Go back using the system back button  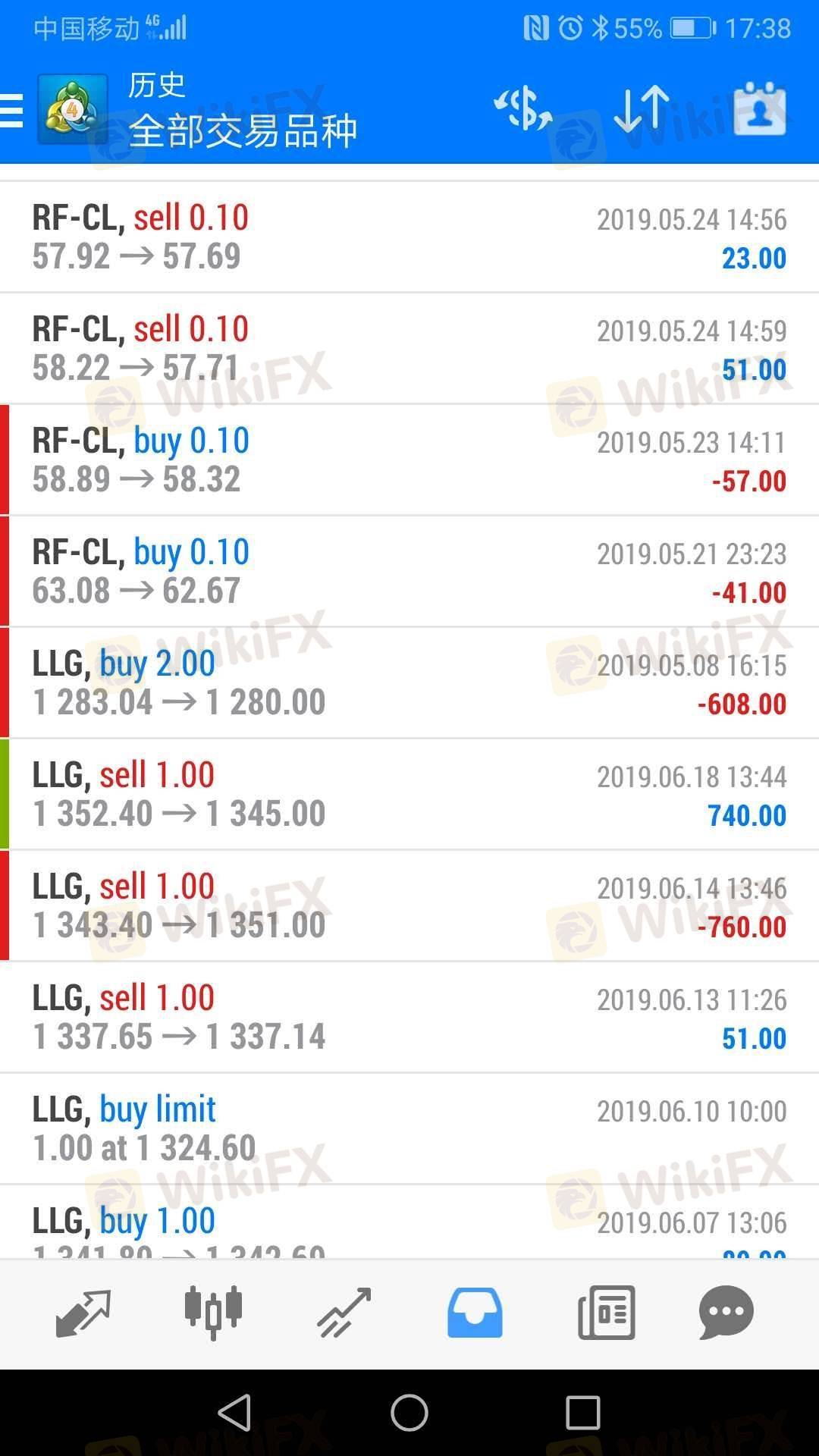click(234, 1412)
